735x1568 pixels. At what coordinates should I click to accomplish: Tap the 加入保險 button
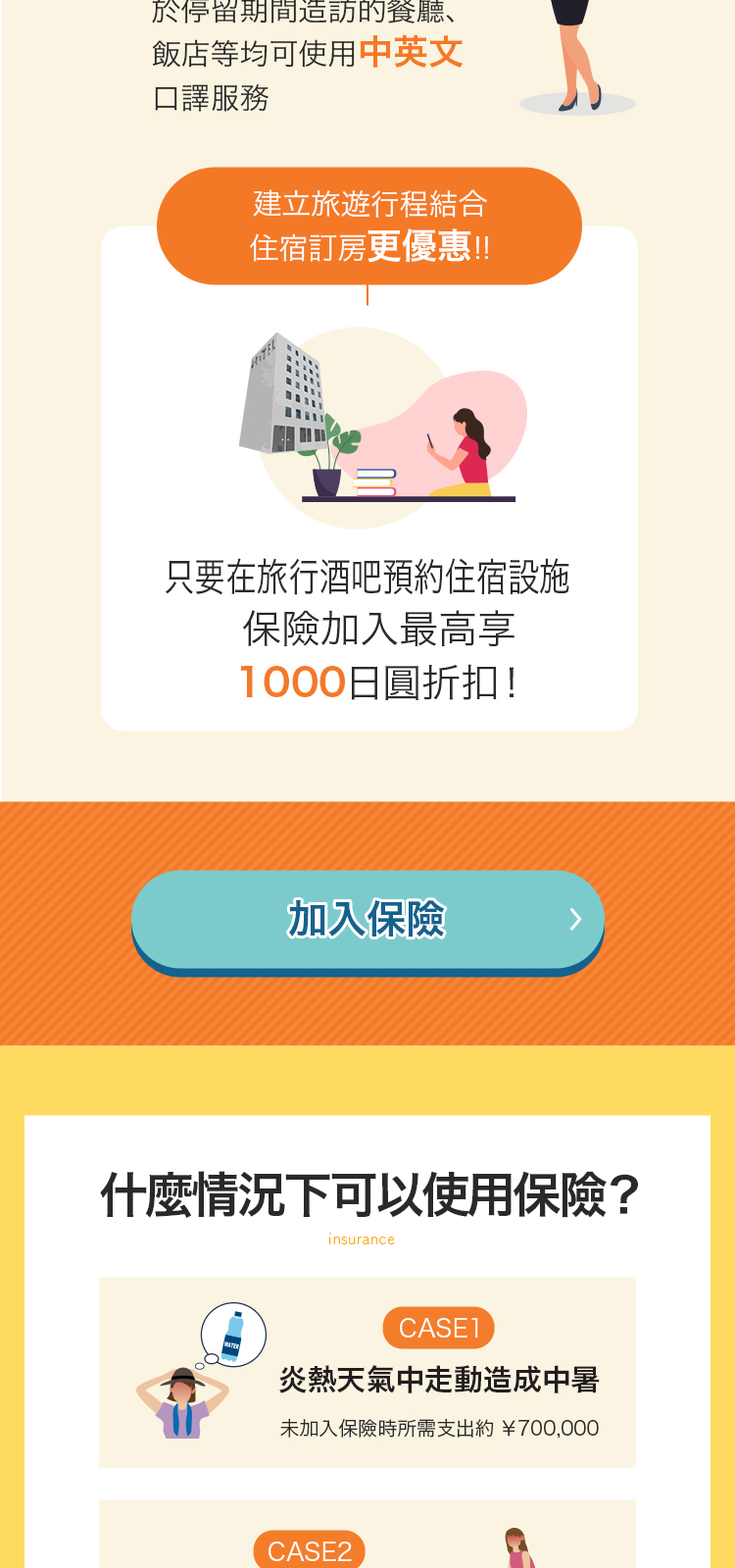pos(367,920)
